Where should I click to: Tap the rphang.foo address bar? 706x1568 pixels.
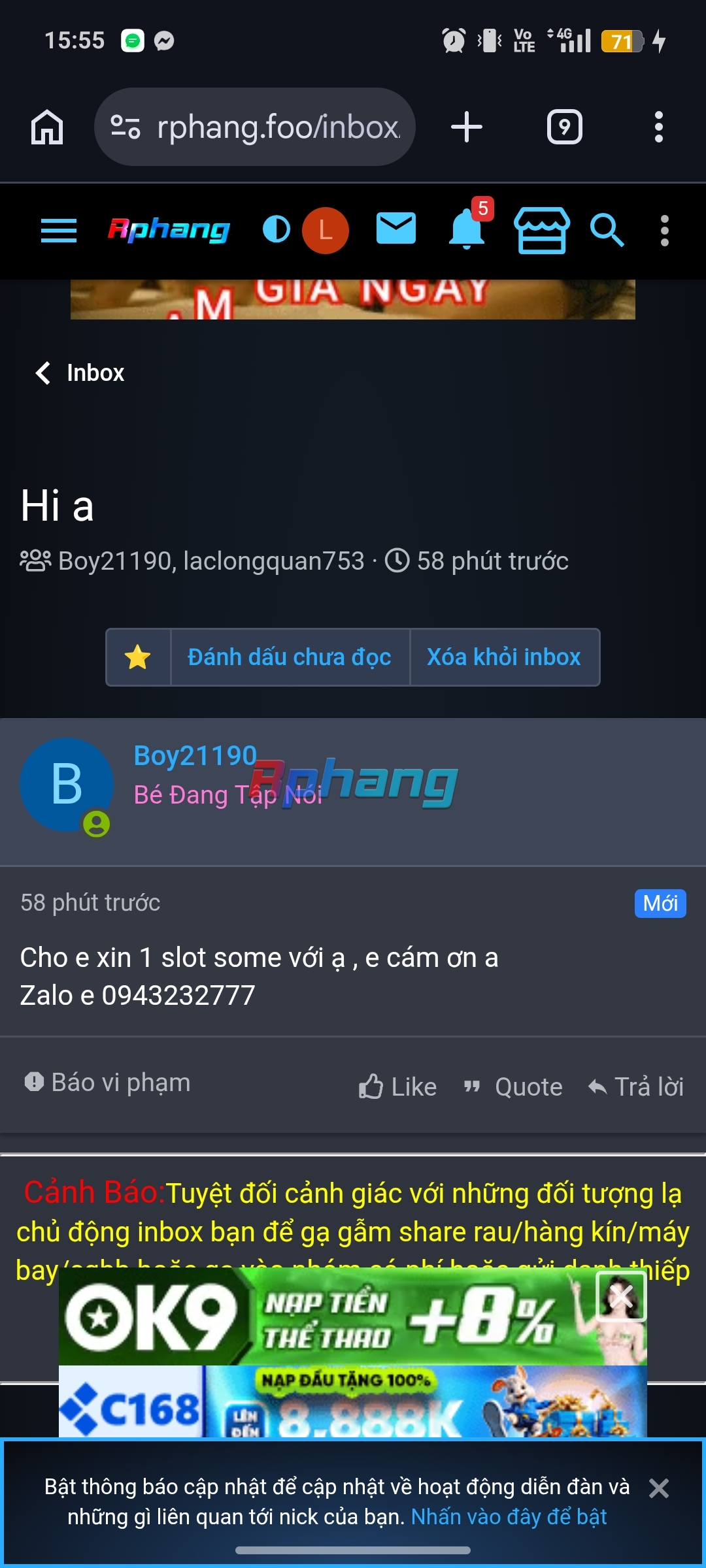coord(255,127)
